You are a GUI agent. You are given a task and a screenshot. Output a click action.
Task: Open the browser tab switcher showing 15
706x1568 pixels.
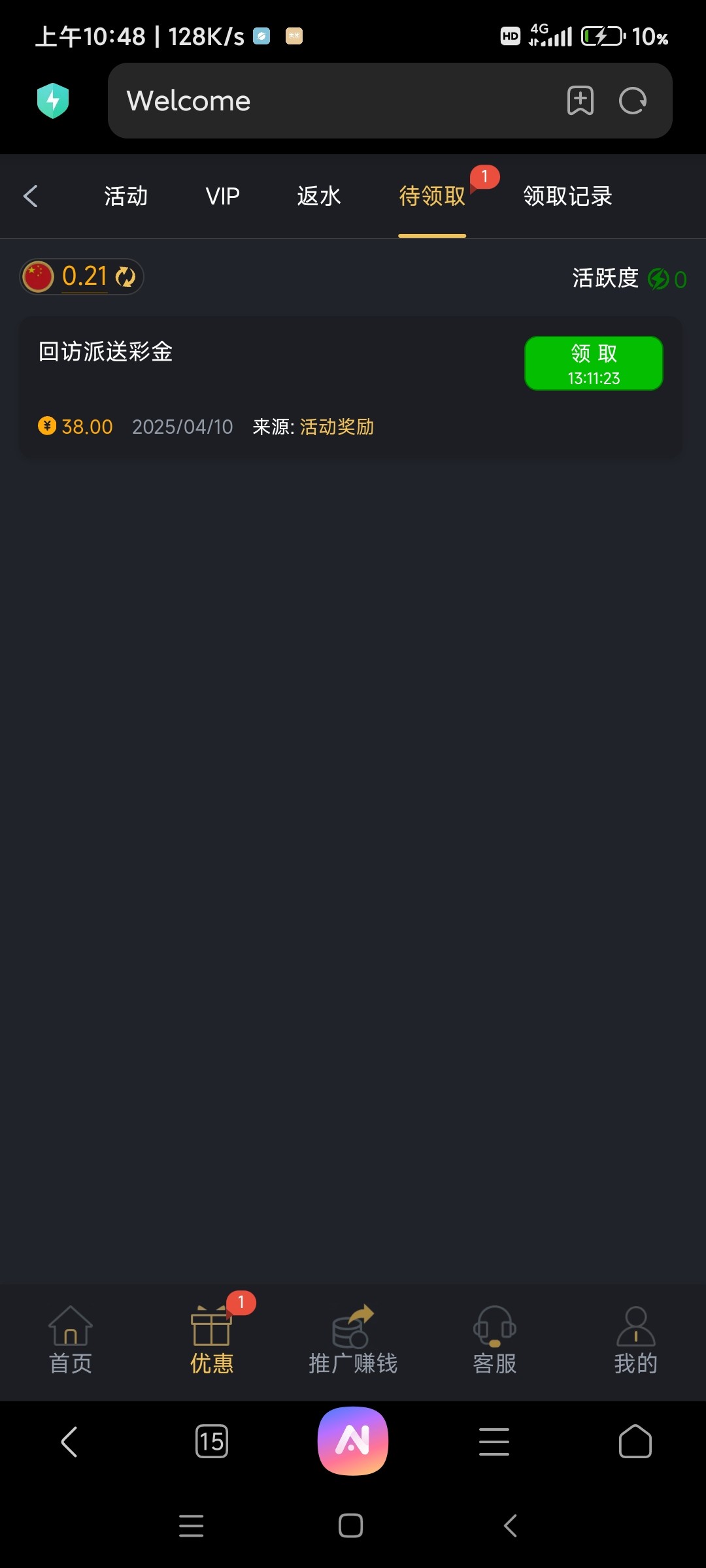[212, 1441]
